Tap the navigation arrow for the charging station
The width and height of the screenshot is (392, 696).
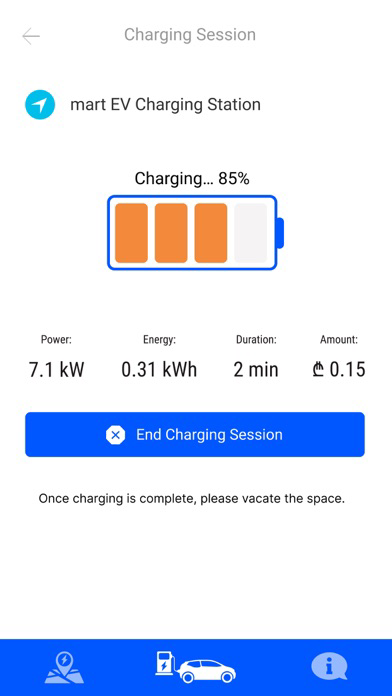40,105
